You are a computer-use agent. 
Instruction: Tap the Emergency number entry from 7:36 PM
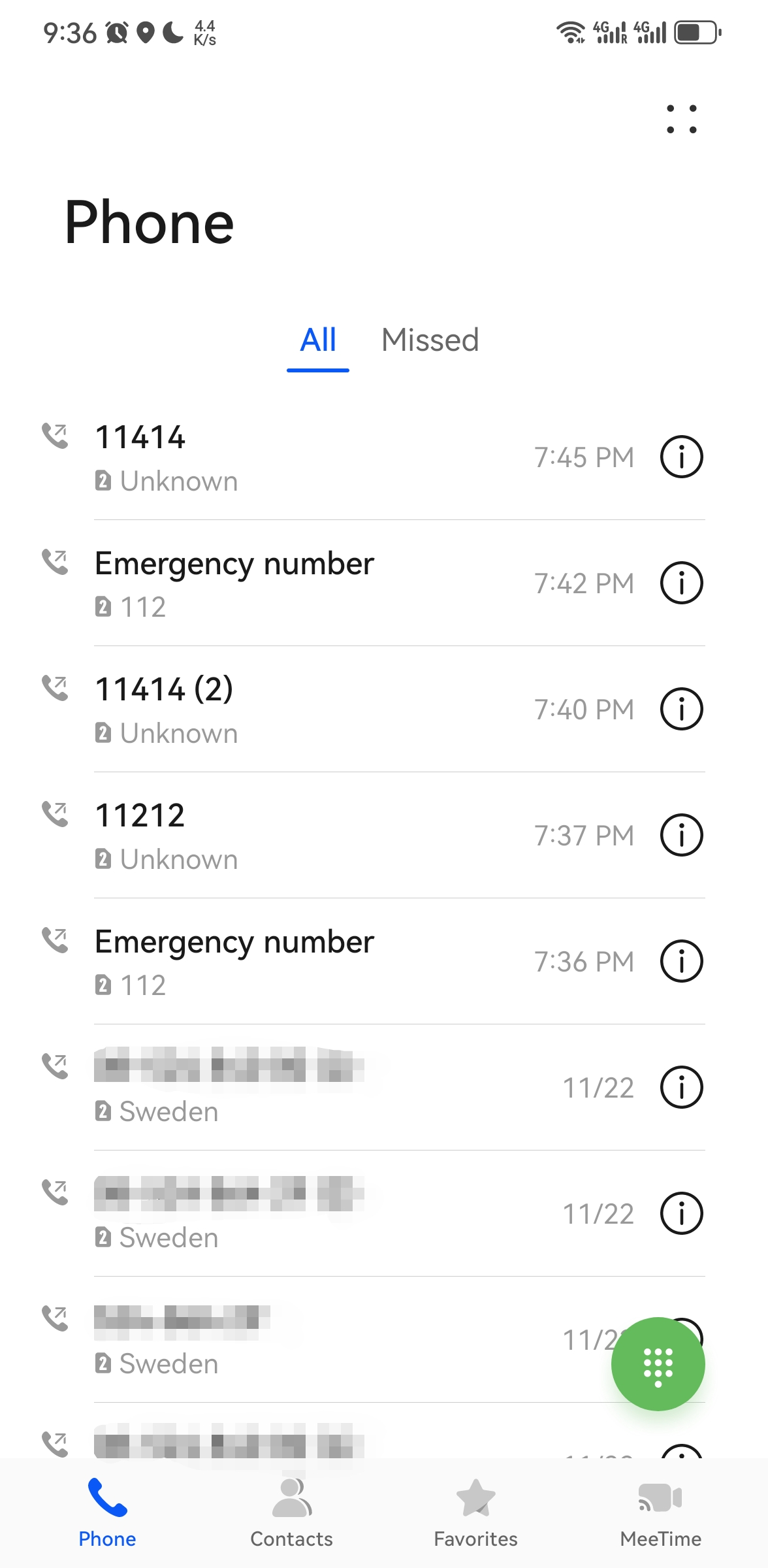point(294,962)
